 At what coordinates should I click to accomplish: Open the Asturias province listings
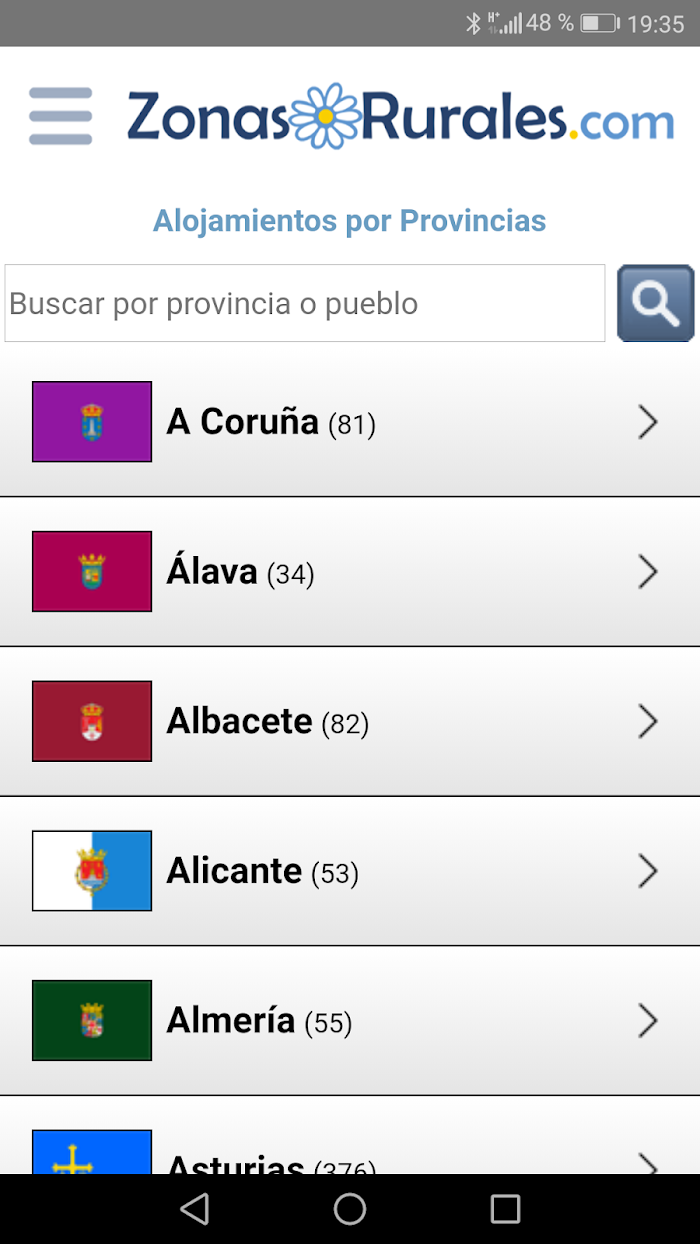(350, 1136)
